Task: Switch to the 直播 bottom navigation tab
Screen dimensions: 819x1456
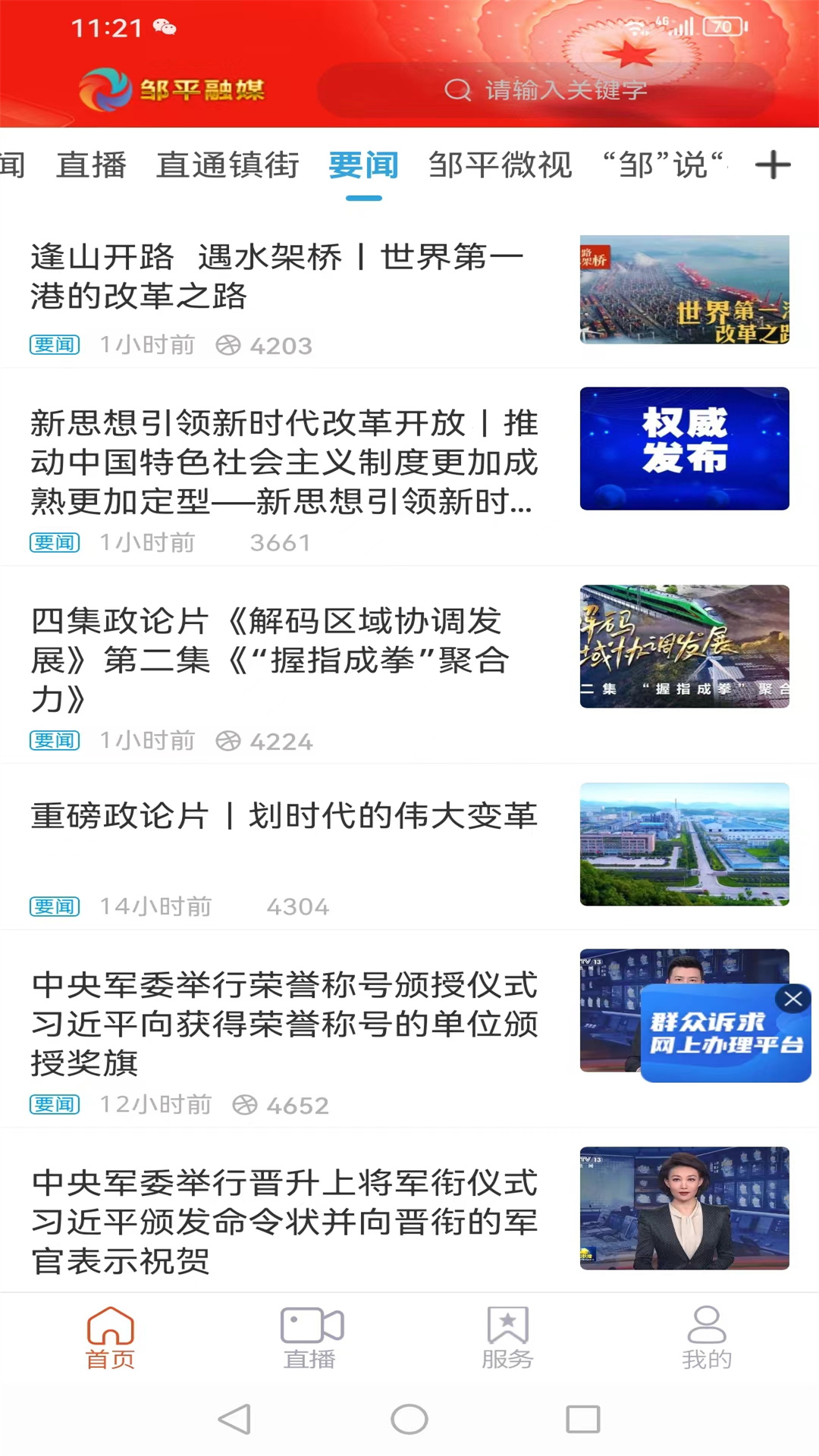Action: (310, 1338)
